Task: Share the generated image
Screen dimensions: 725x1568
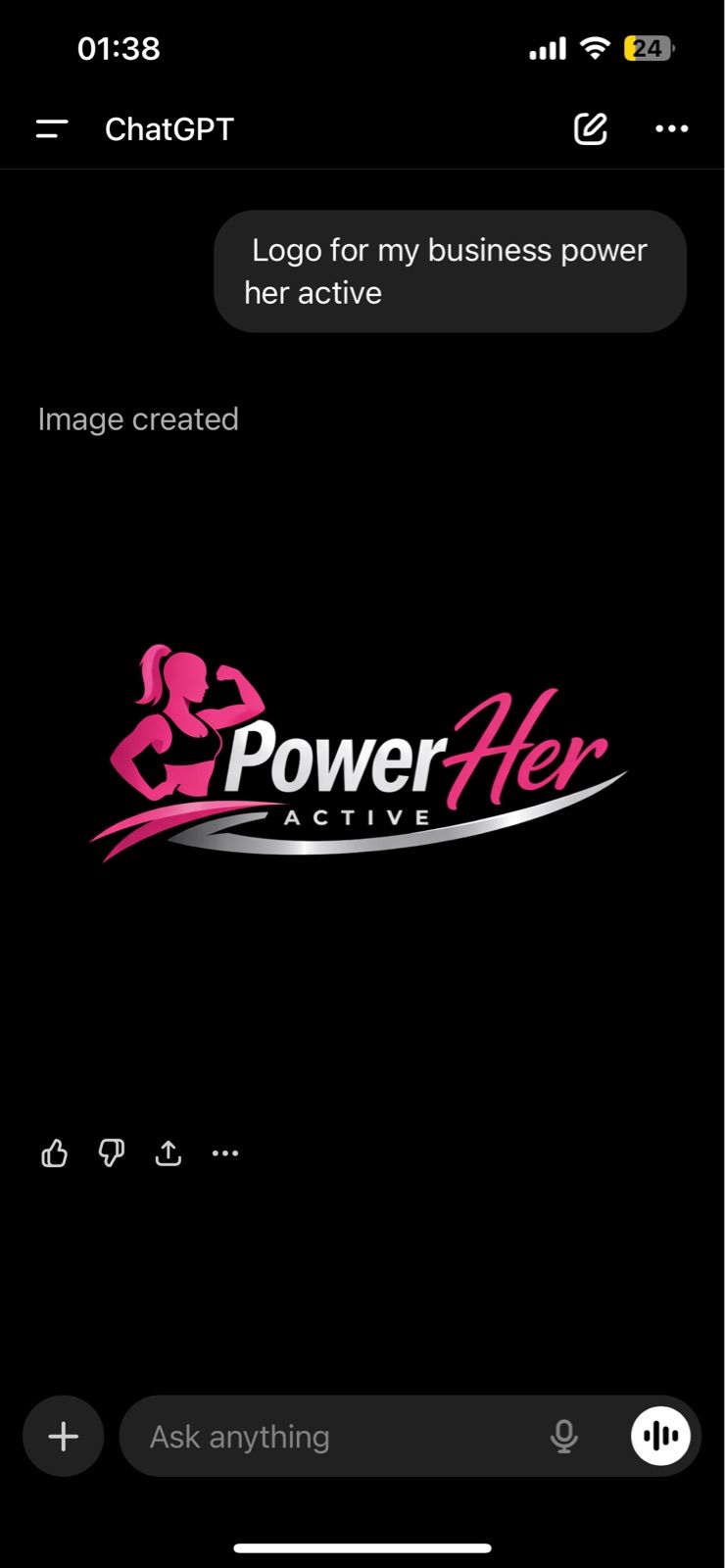Action: [x=169, y=1153]
